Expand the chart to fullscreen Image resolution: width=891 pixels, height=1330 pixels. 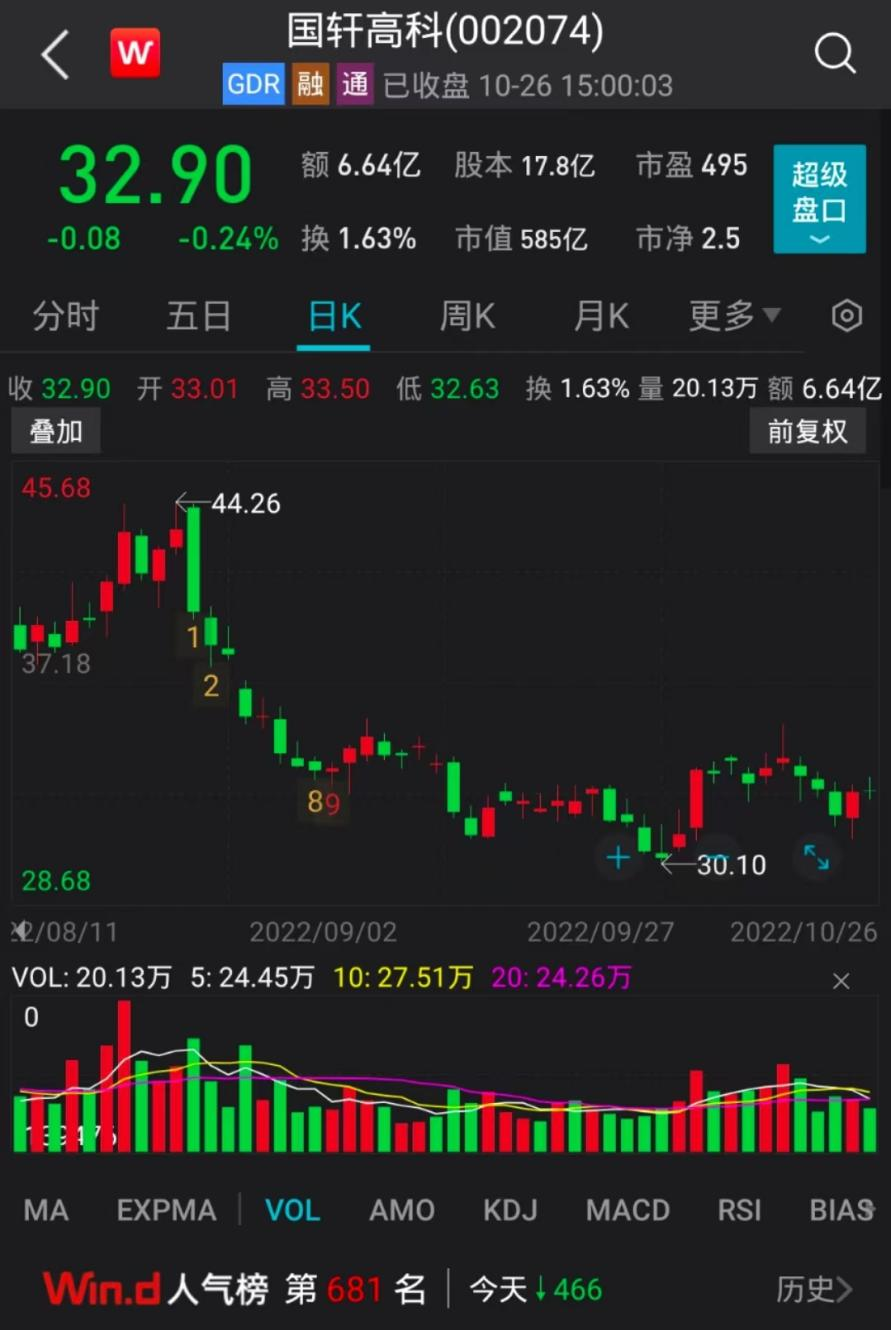[816, 857]
